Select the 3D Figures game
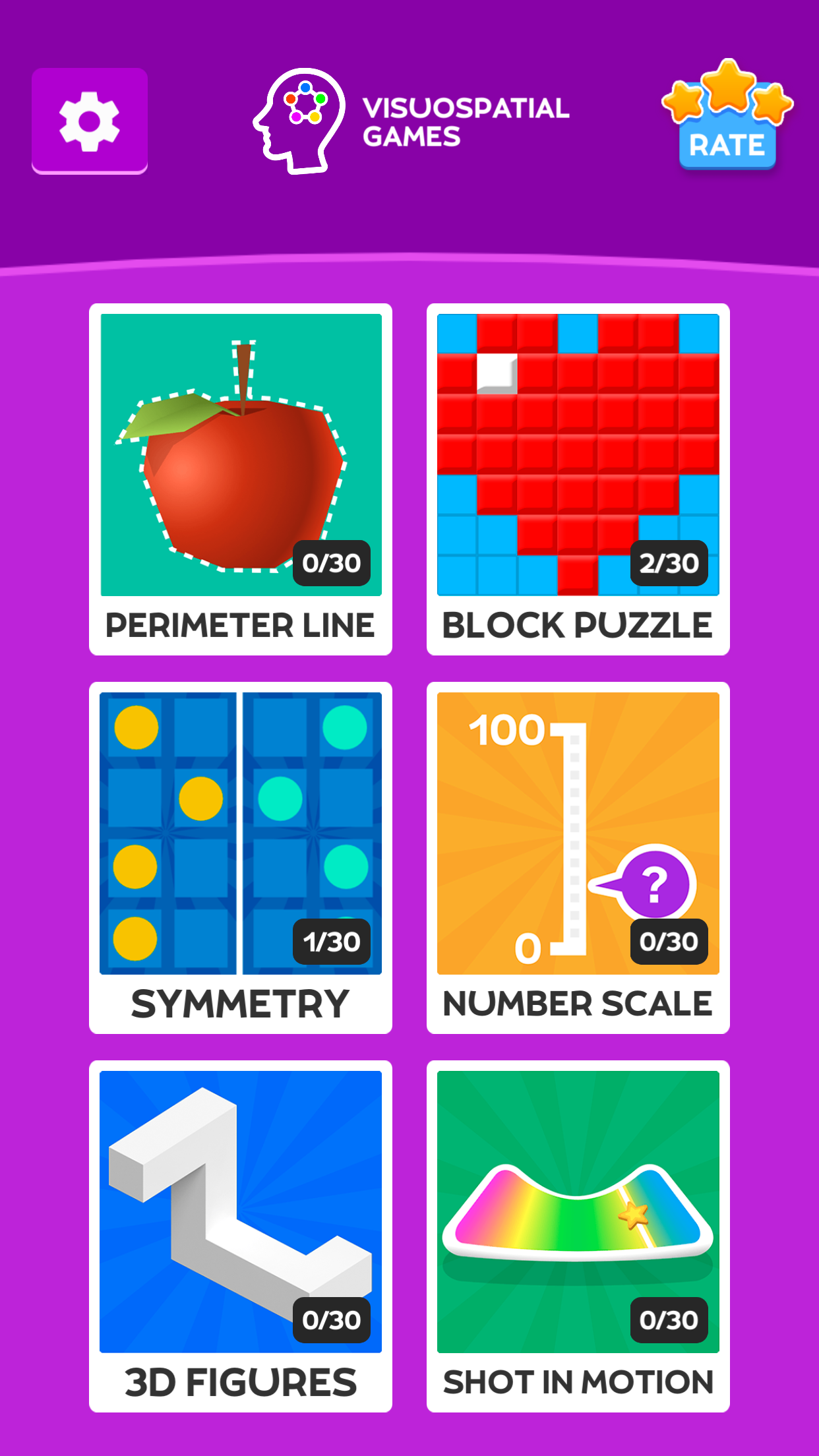 [x=241, y=1236]
